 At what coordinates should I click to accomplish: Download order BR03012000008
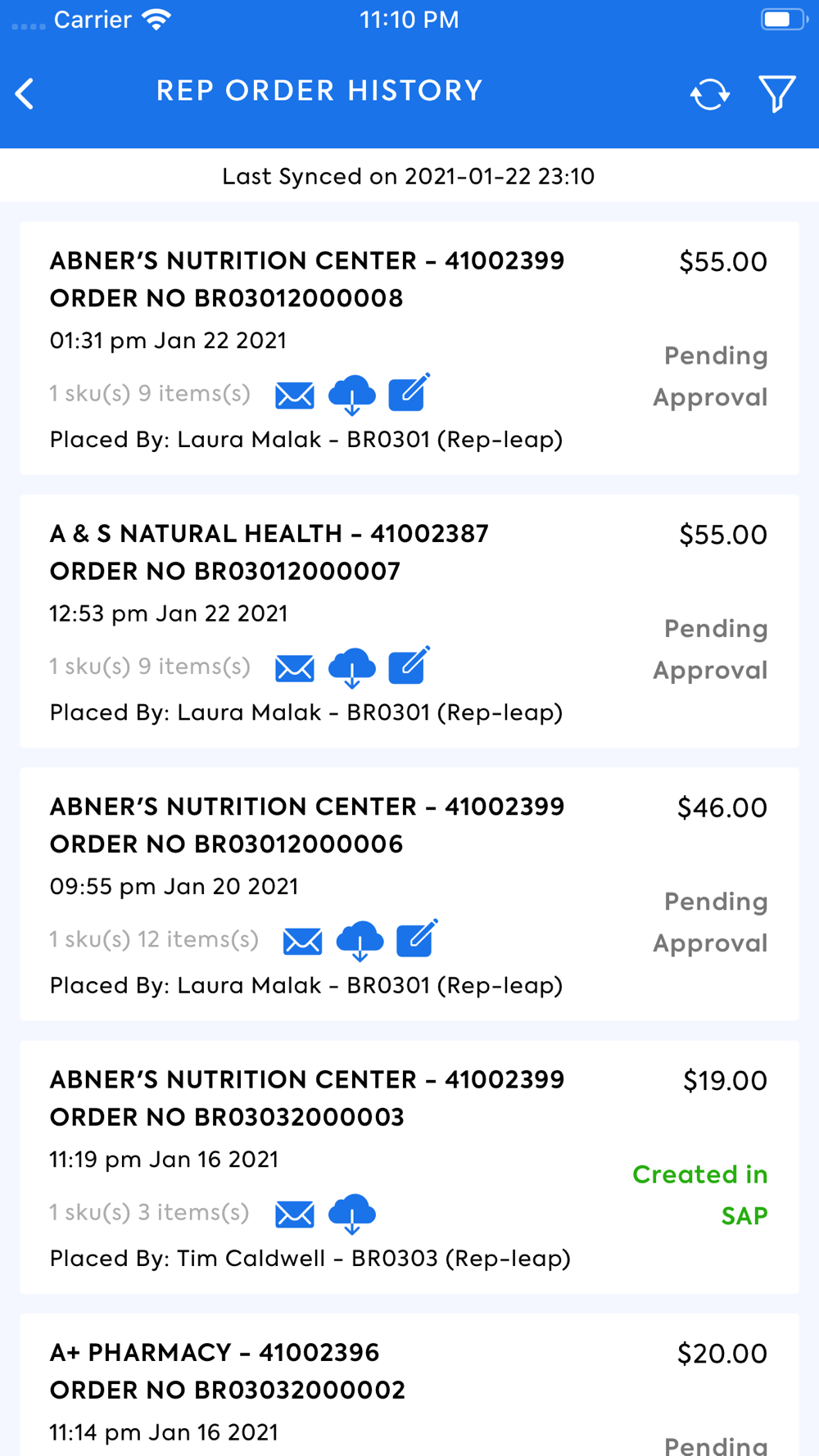click(x=352, y=395)
